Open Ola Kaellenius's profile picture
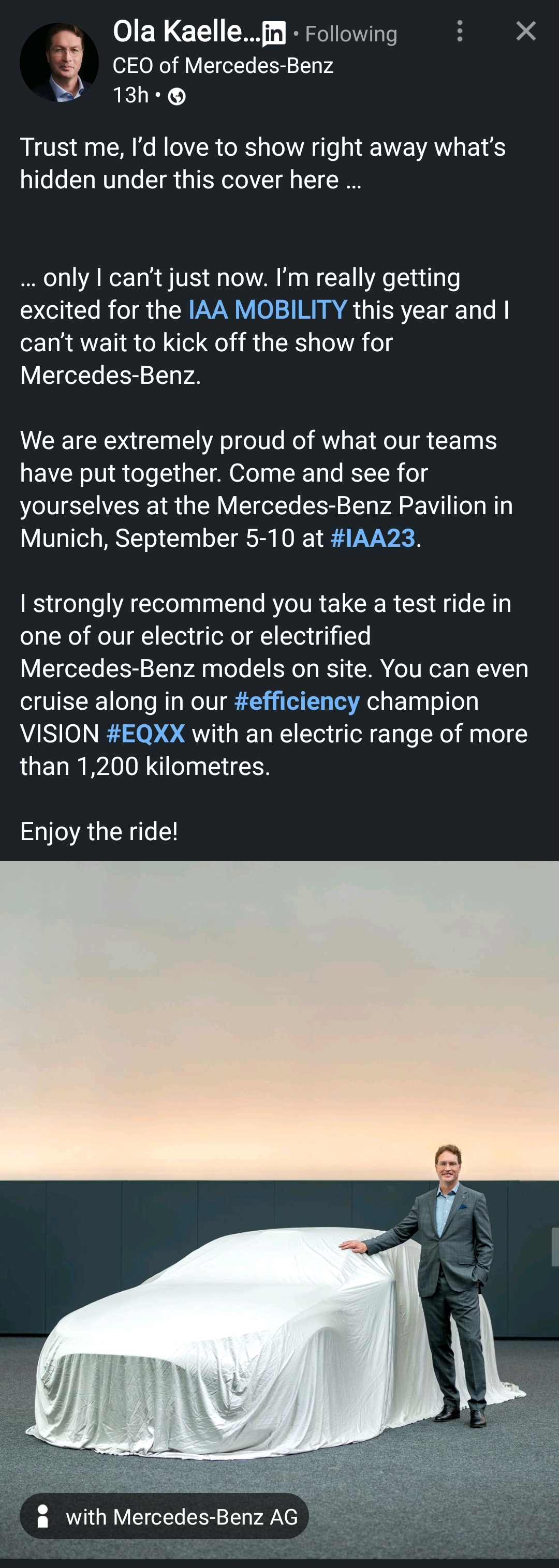The image size is (559, 1568). (x=59, y=63)
